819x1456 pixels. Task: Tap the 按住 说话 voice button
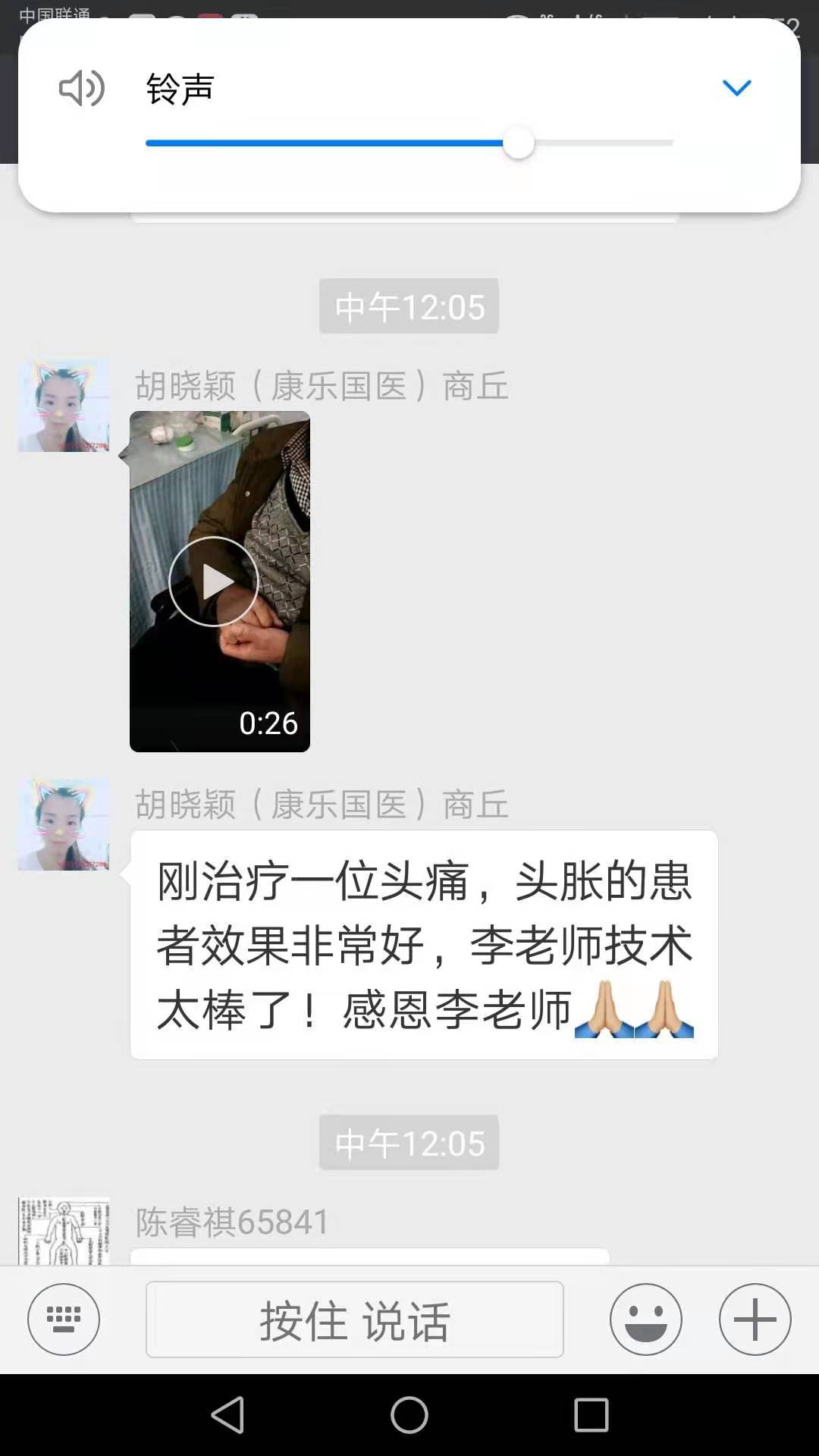click(x=355, y=1319)
